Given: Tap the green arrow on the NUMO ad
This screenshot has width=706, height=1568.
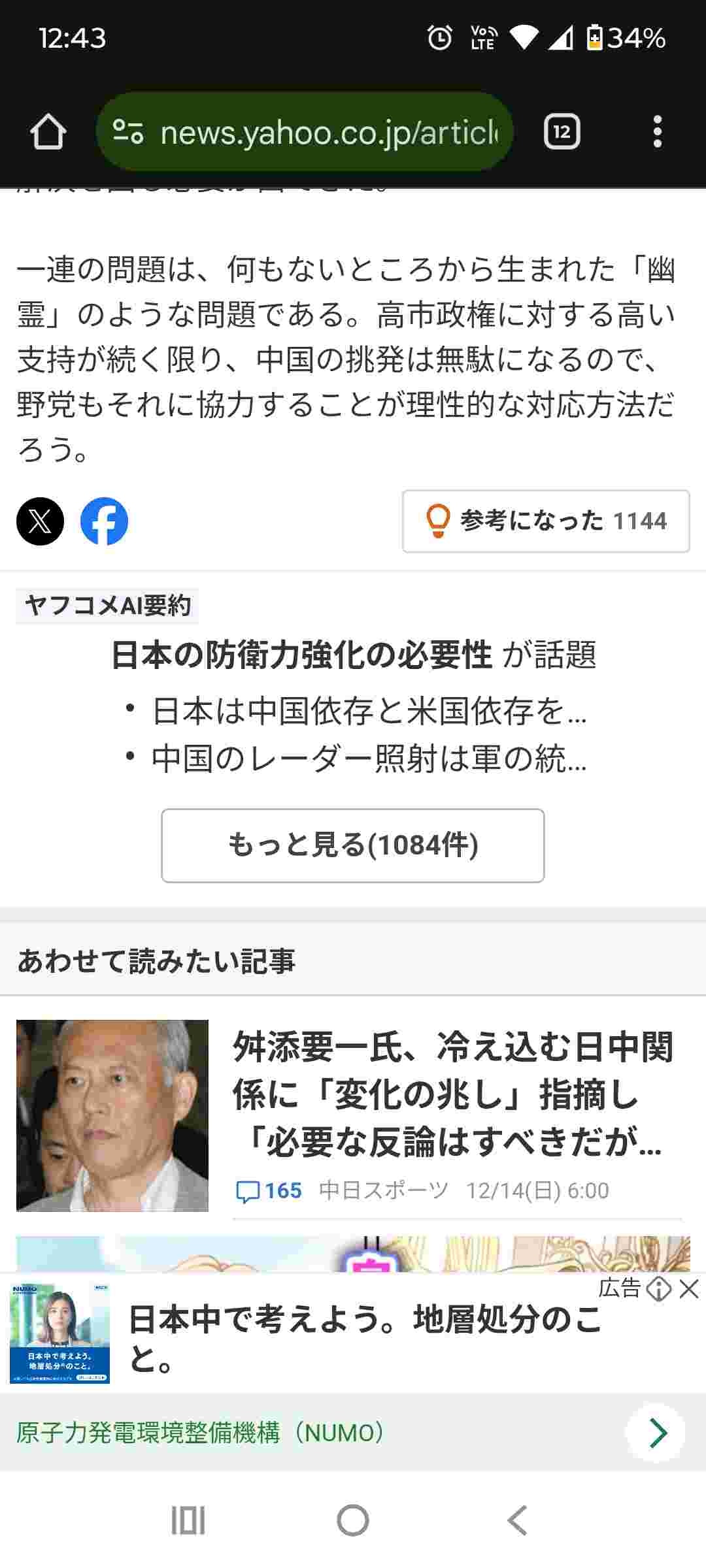Looking at the screenshot, I should 656,1433.
